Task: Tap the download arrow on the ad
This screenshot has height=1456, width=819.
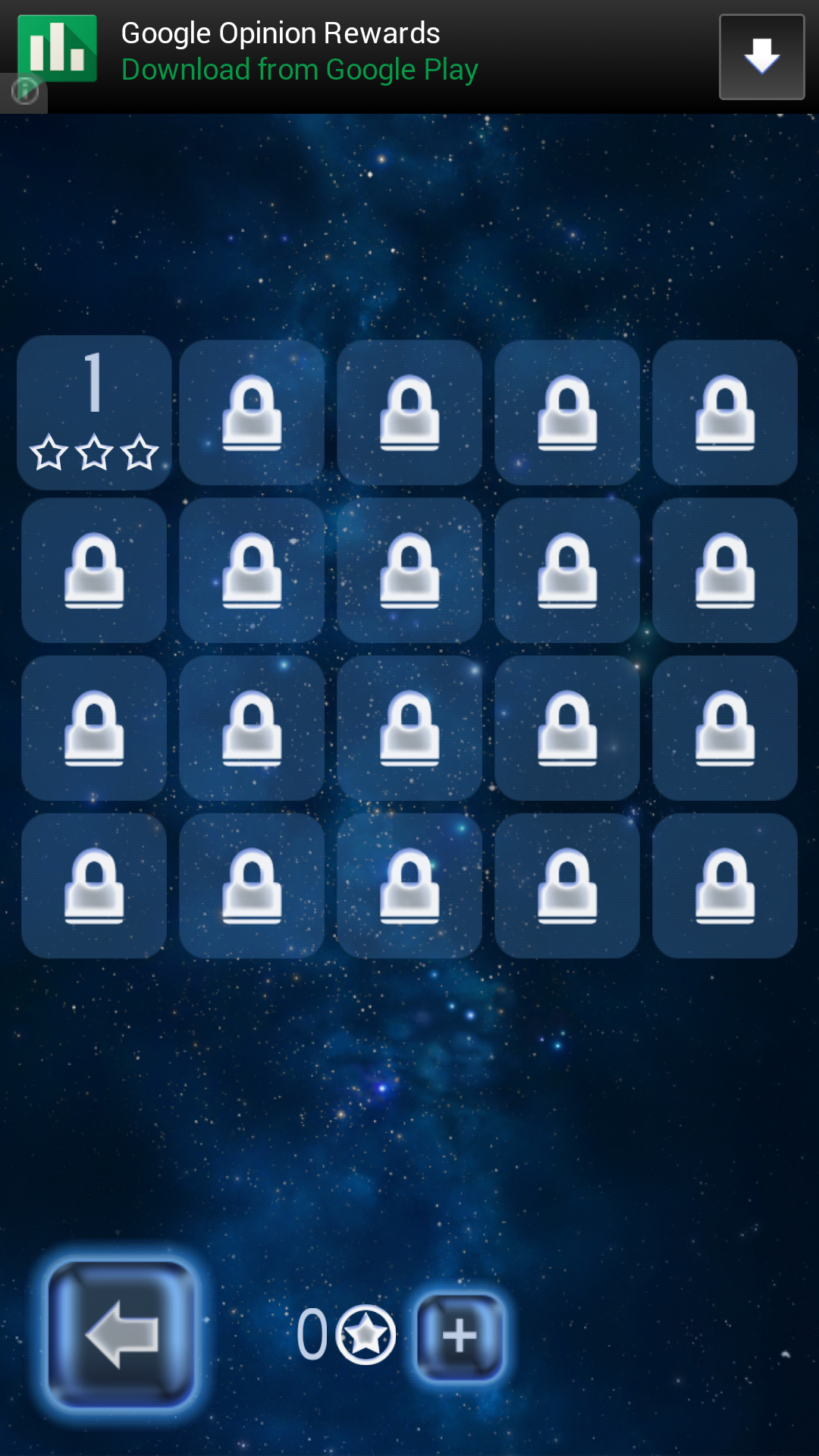Action: click(761, 57)
